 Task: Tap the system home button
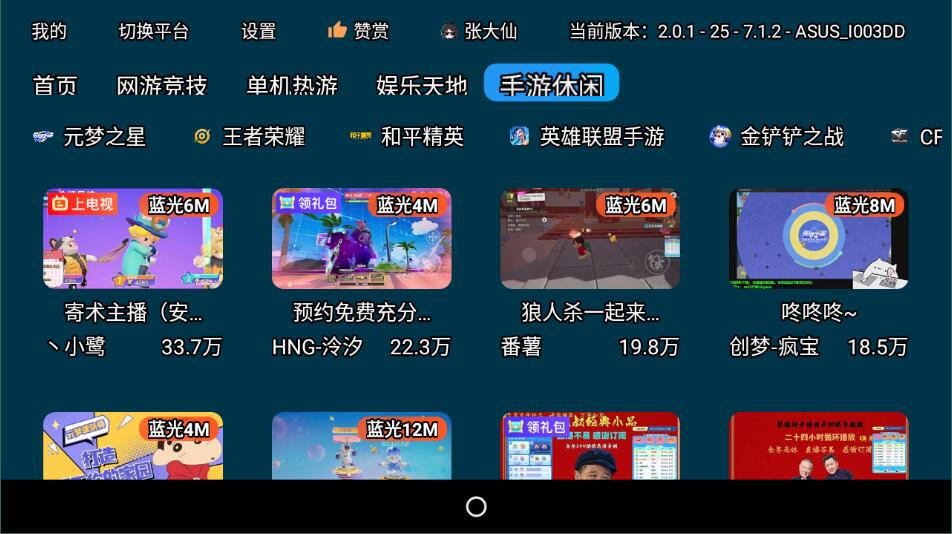tap(476, 507)
